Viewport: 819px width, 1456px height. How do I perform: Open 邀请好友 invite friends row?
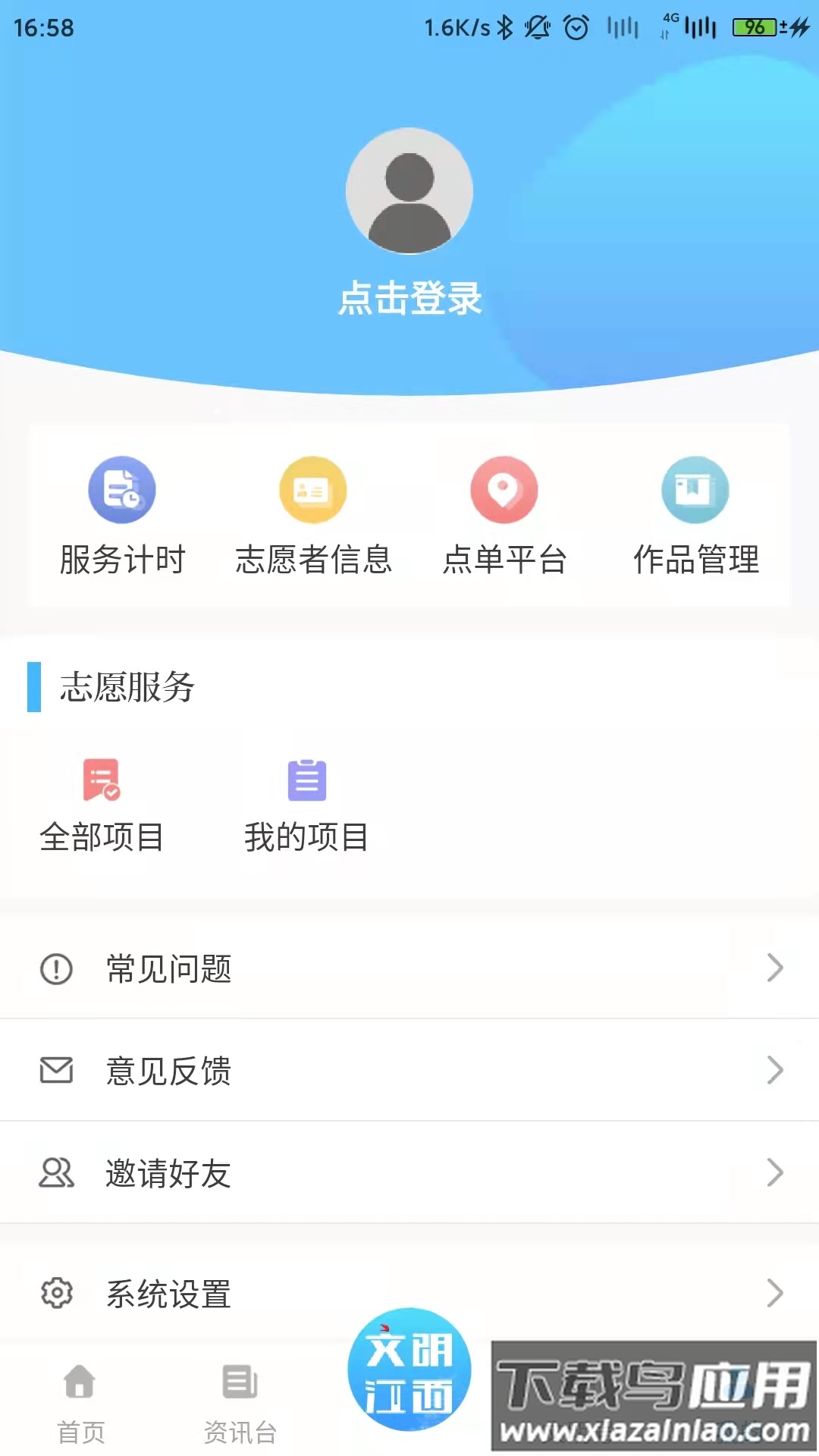click(x=409, y=1173)
